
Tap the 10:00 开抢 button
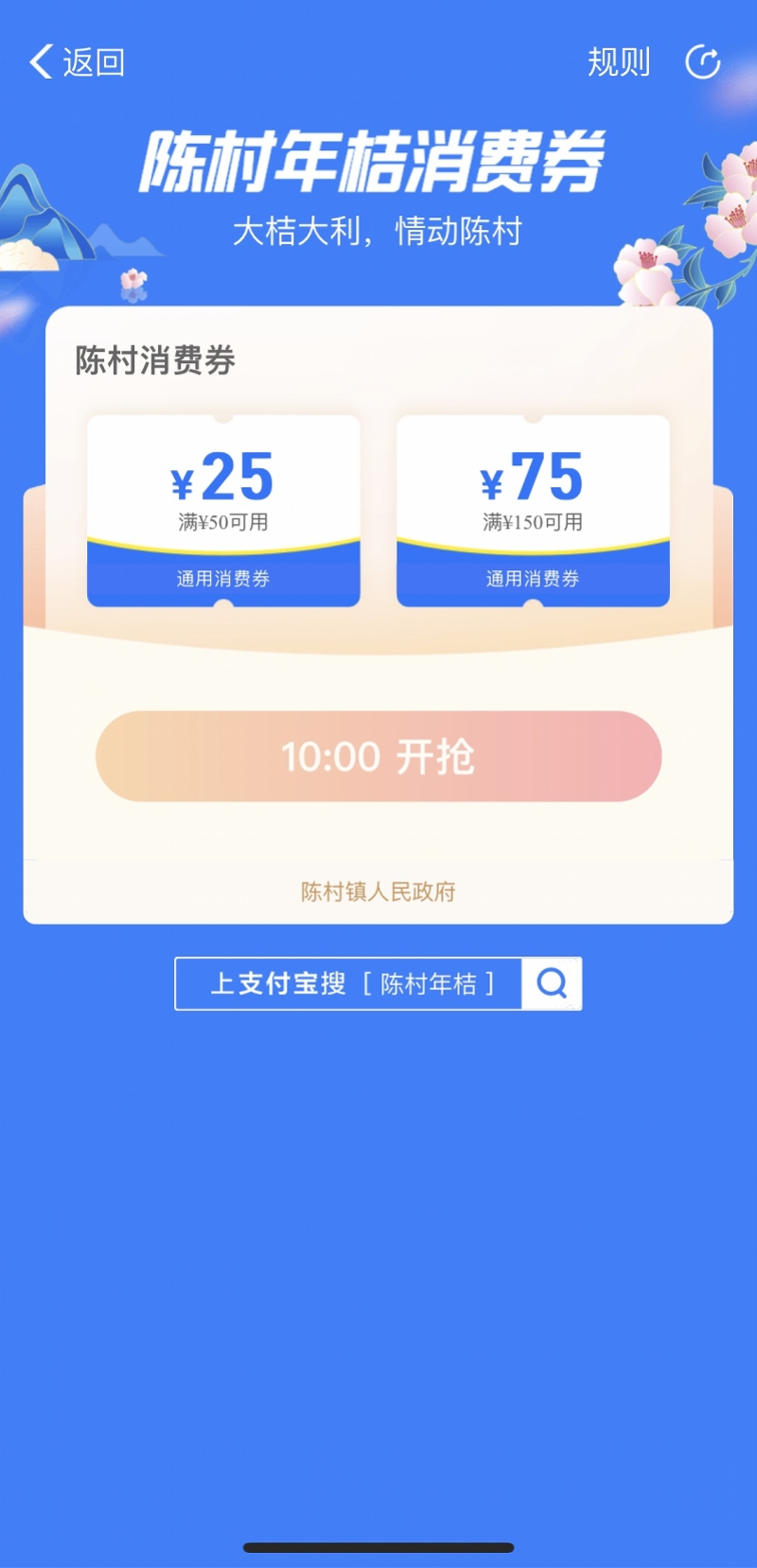(378, 757)
